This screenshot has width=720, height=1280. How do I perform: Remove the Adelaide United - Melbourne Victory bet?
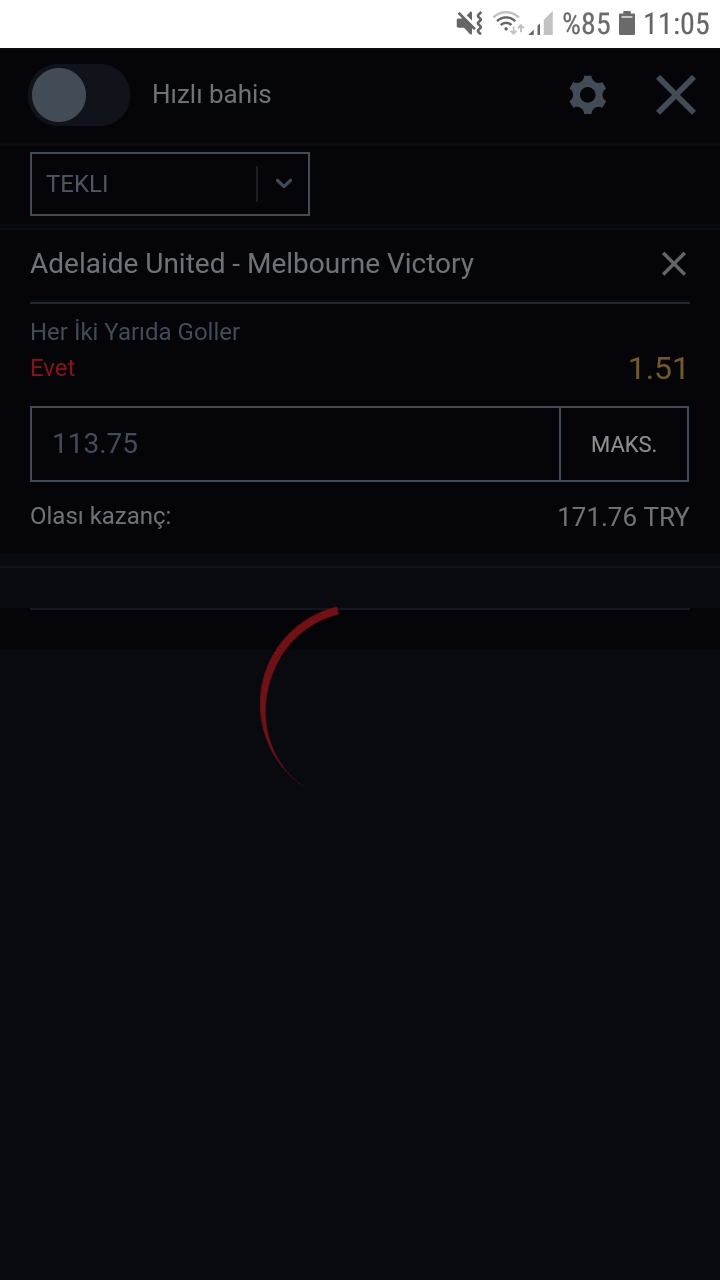pyautogui.click(x=674, y=264)
